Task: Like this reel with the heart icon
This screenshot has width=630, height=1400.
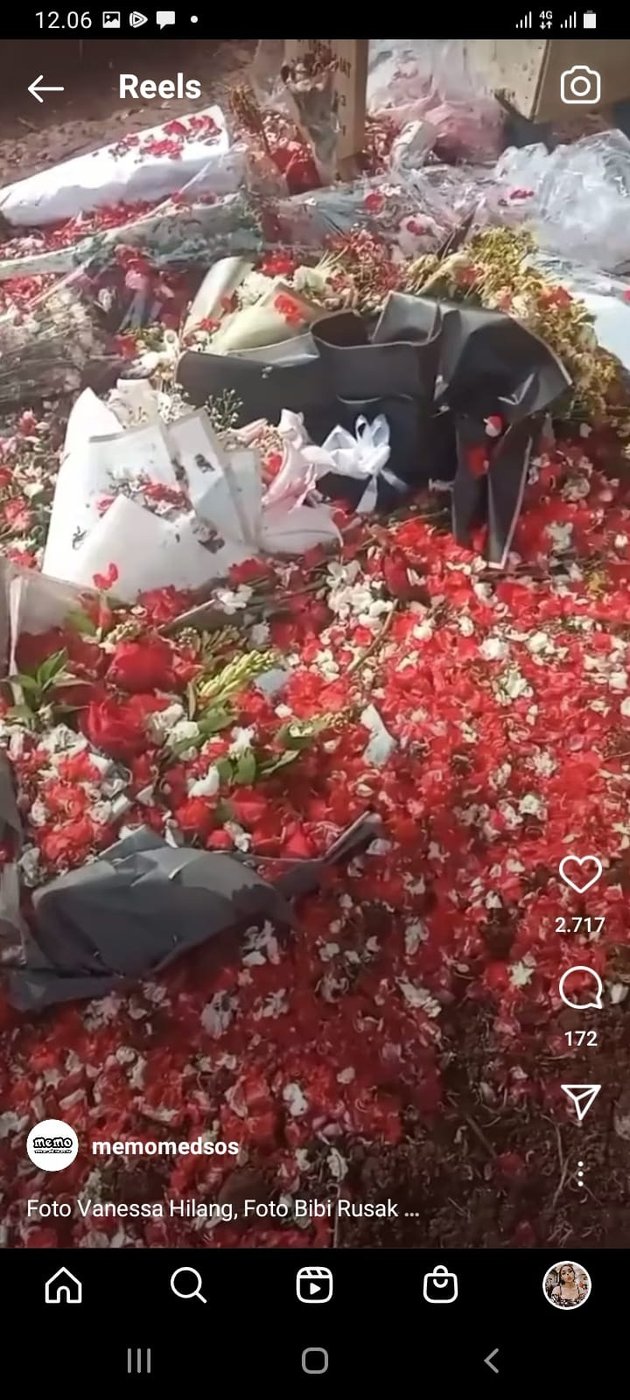Action: (x=581, y=875)
